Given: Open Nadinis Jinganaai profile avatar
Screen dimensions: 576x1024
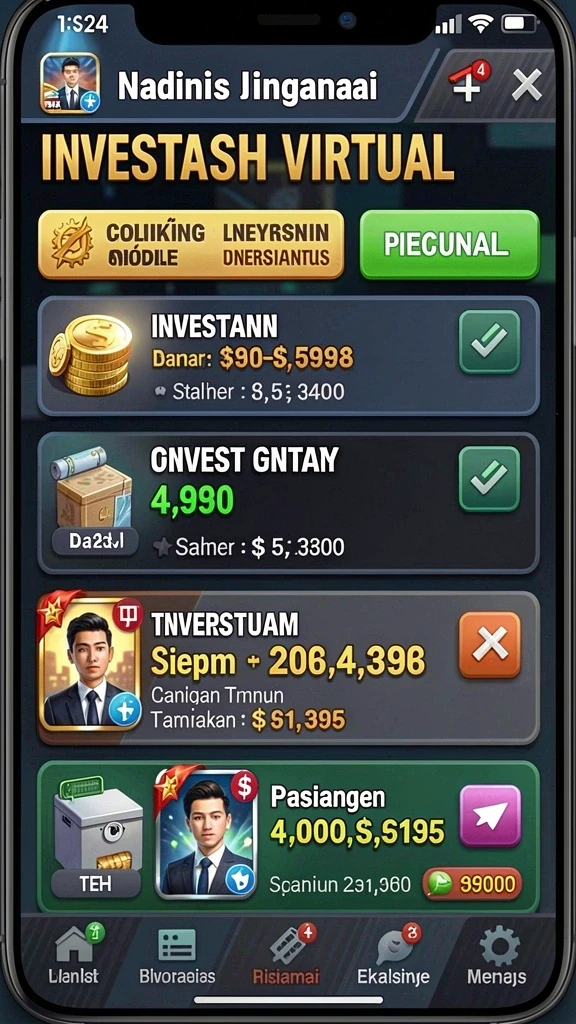Looking at the screenshot, I should point(70,83).
